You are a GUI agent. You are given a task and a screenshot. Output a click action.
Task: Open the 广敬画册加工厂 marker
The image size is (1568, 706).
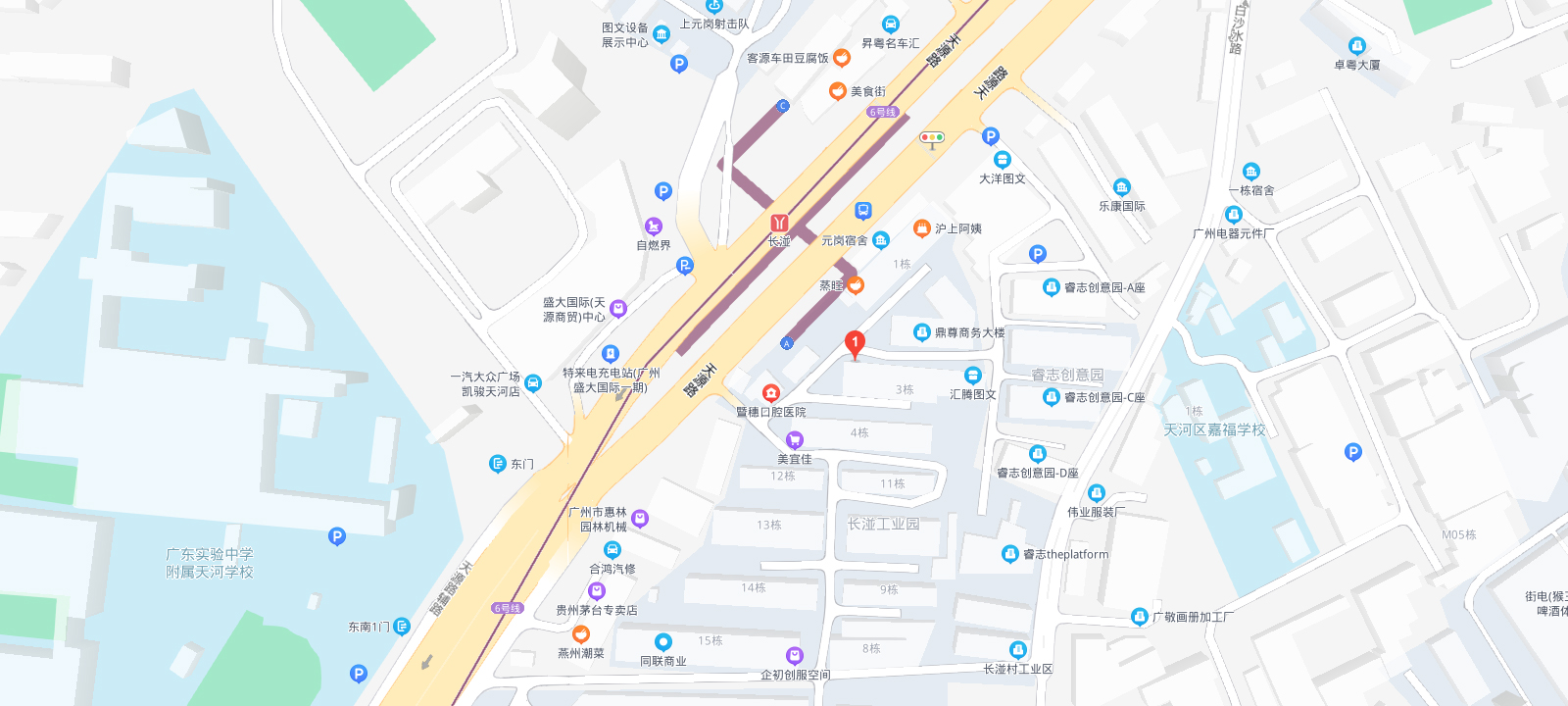coord(1139,617)
